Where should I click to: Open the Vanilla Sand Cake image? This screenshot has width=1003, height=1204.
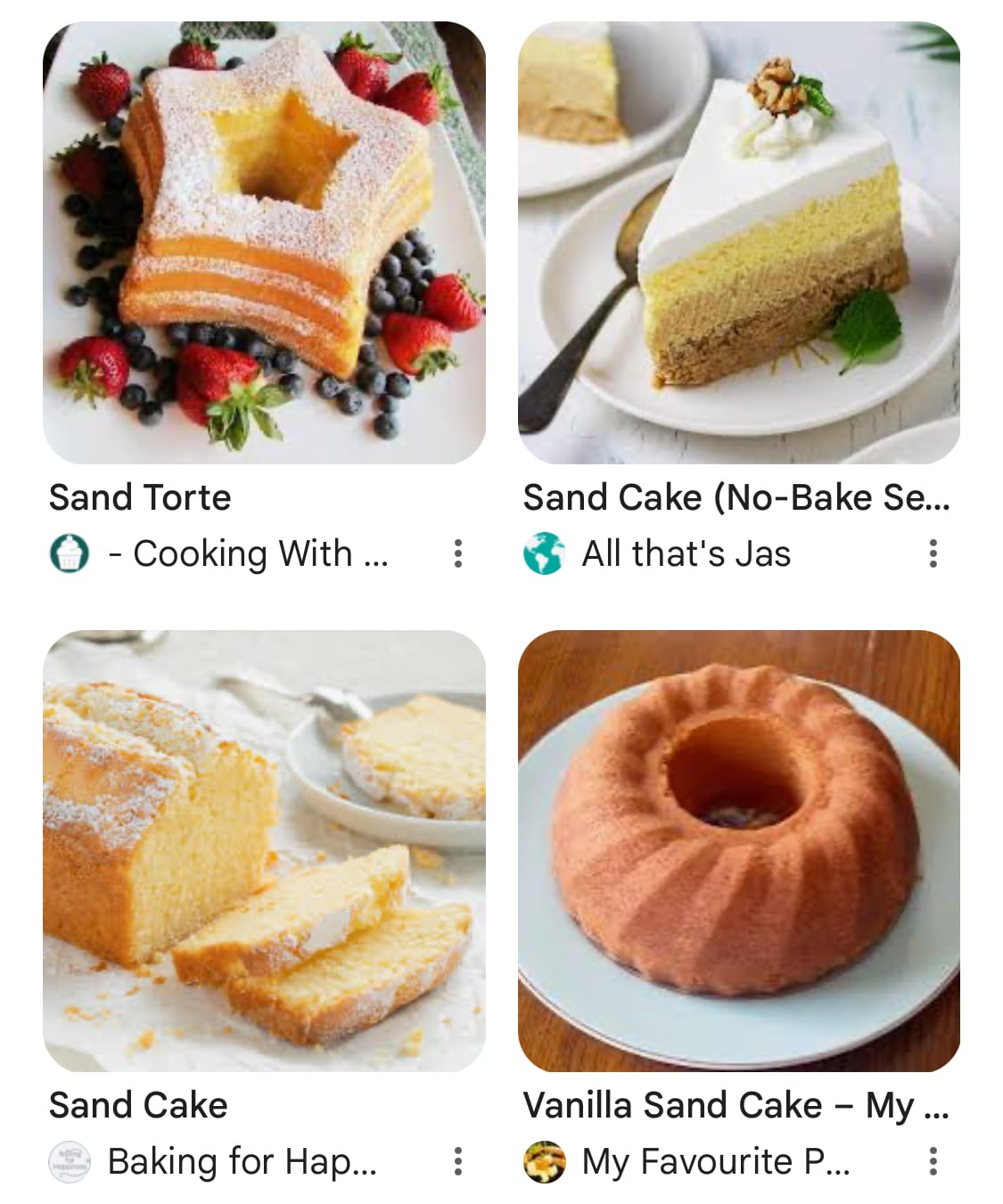[738, 850]
